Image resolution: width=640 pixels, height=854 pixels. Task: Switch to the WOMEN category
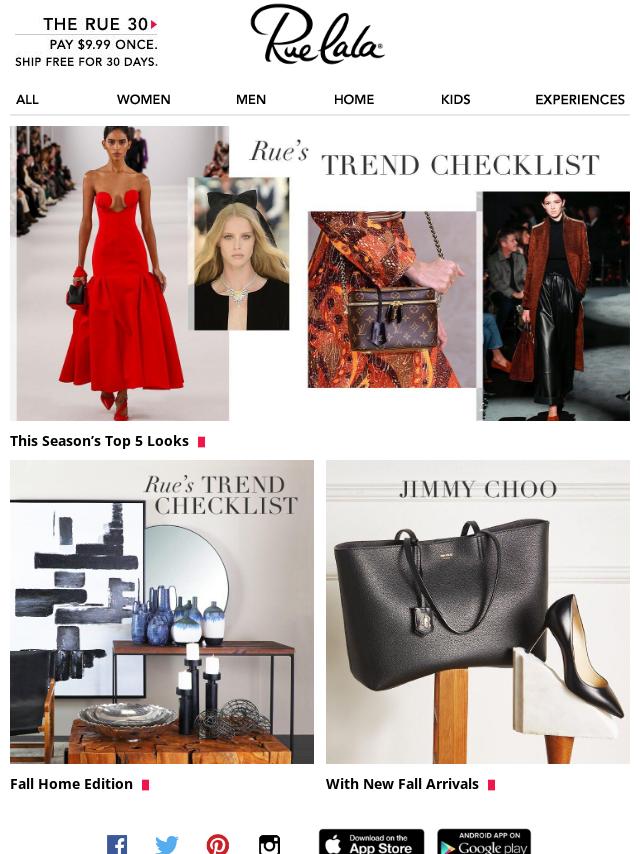coord(143,99)
